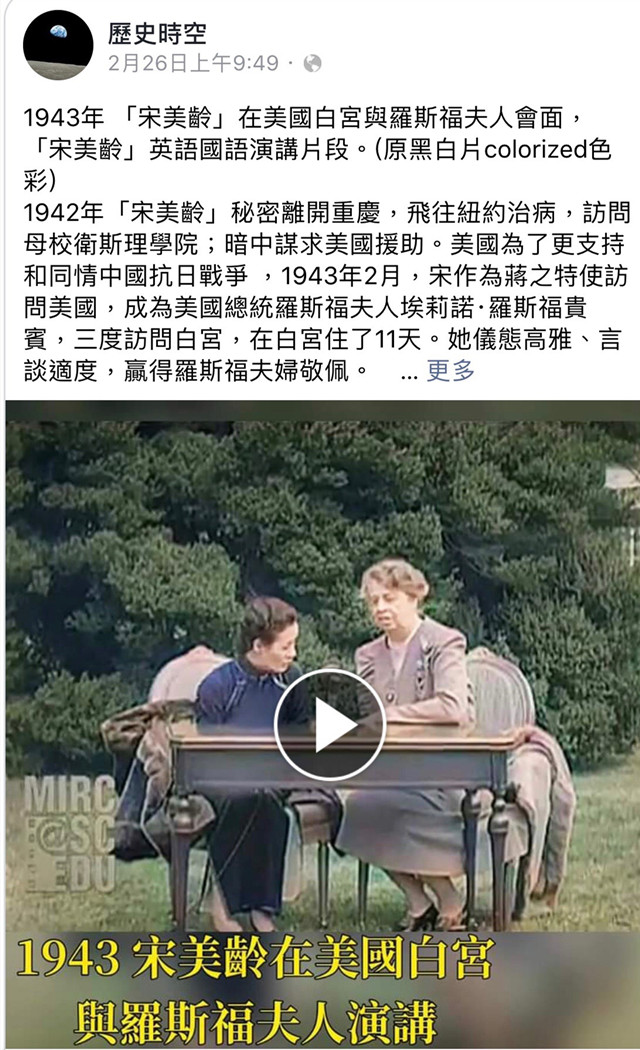Expand post text with 更多
This screenshot has height=1050, width=640.
coord(450,371)
